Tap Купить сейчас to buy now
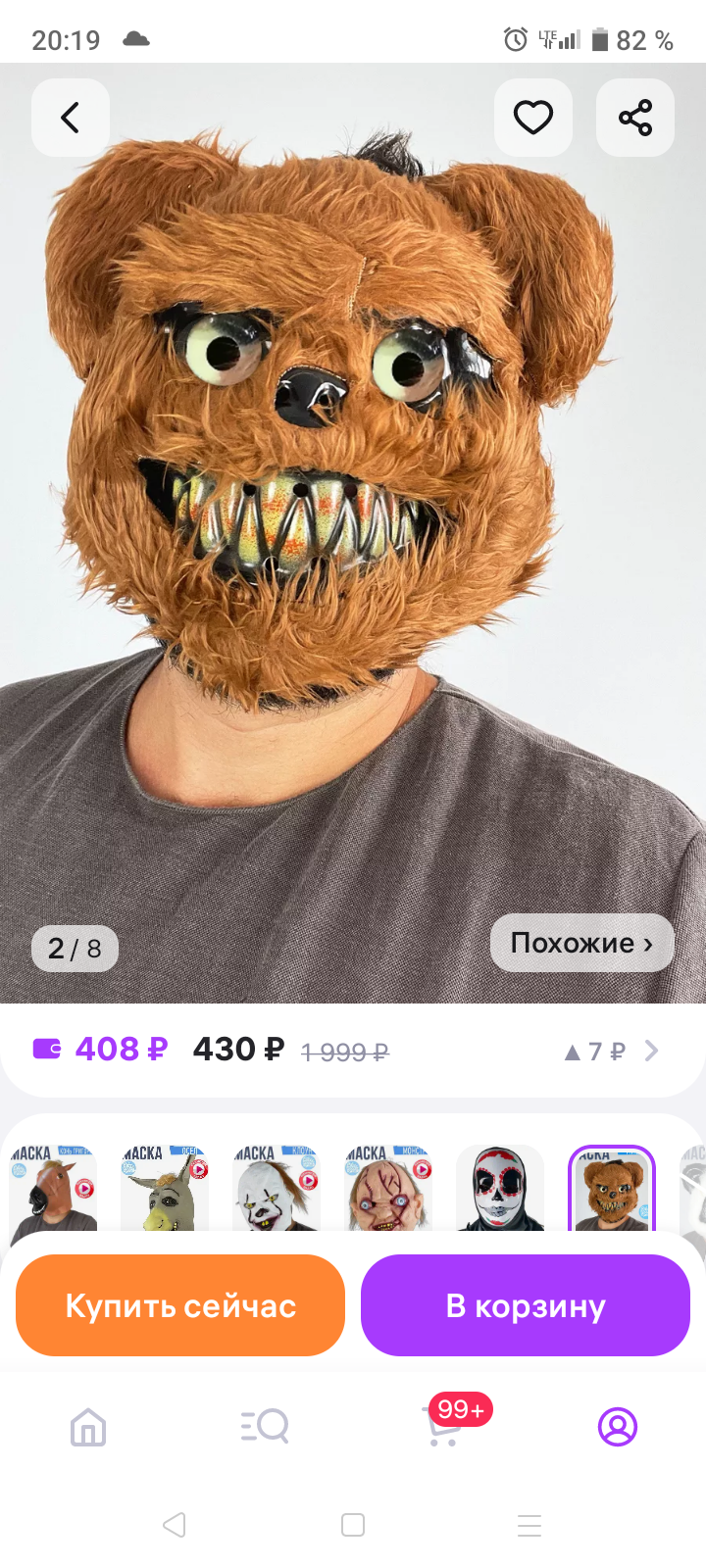 tap(180, 1305)
